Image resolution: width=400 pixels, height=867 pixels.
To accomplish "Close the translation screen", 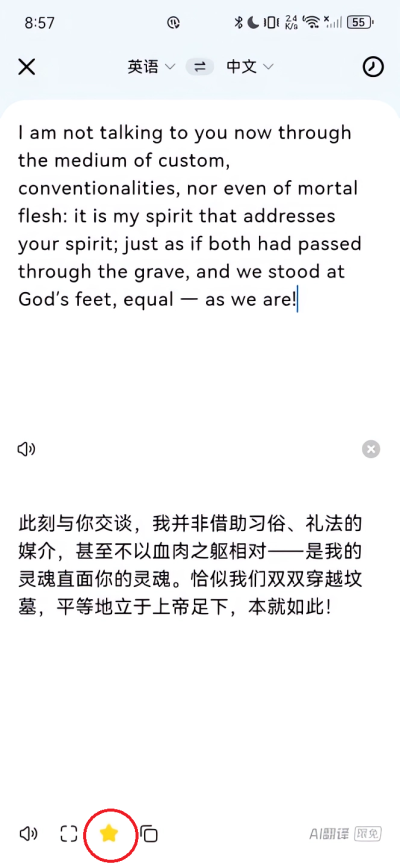I will click(x=27, y=67).
